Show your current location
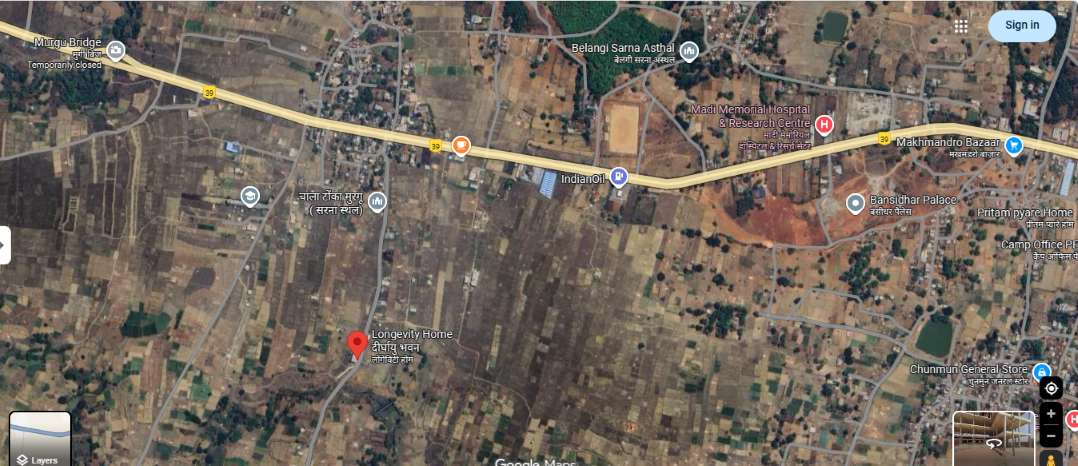Image resolution: width=1078 pixels, height=466 pixels. (1050, 388)
